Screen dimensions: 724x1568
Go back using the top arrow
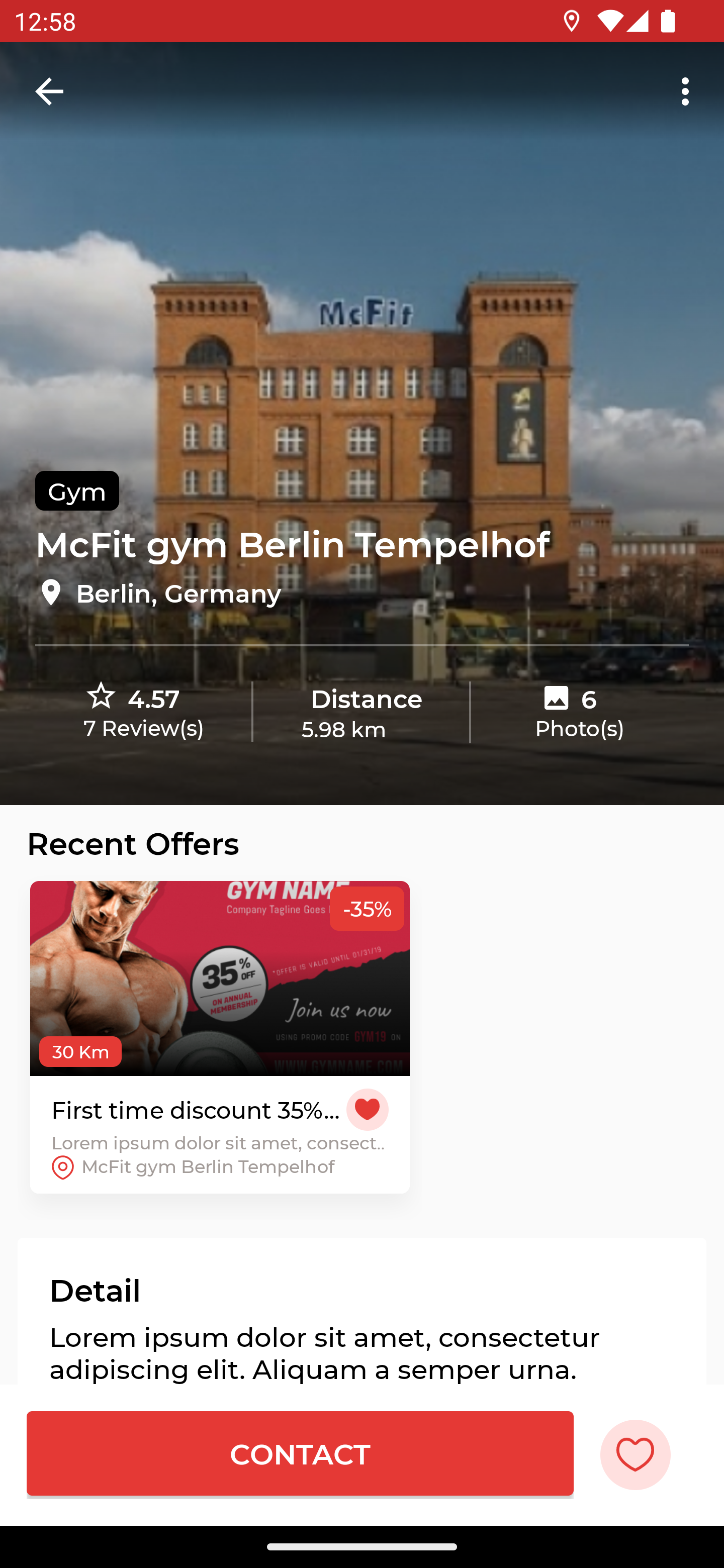[49, 91]
